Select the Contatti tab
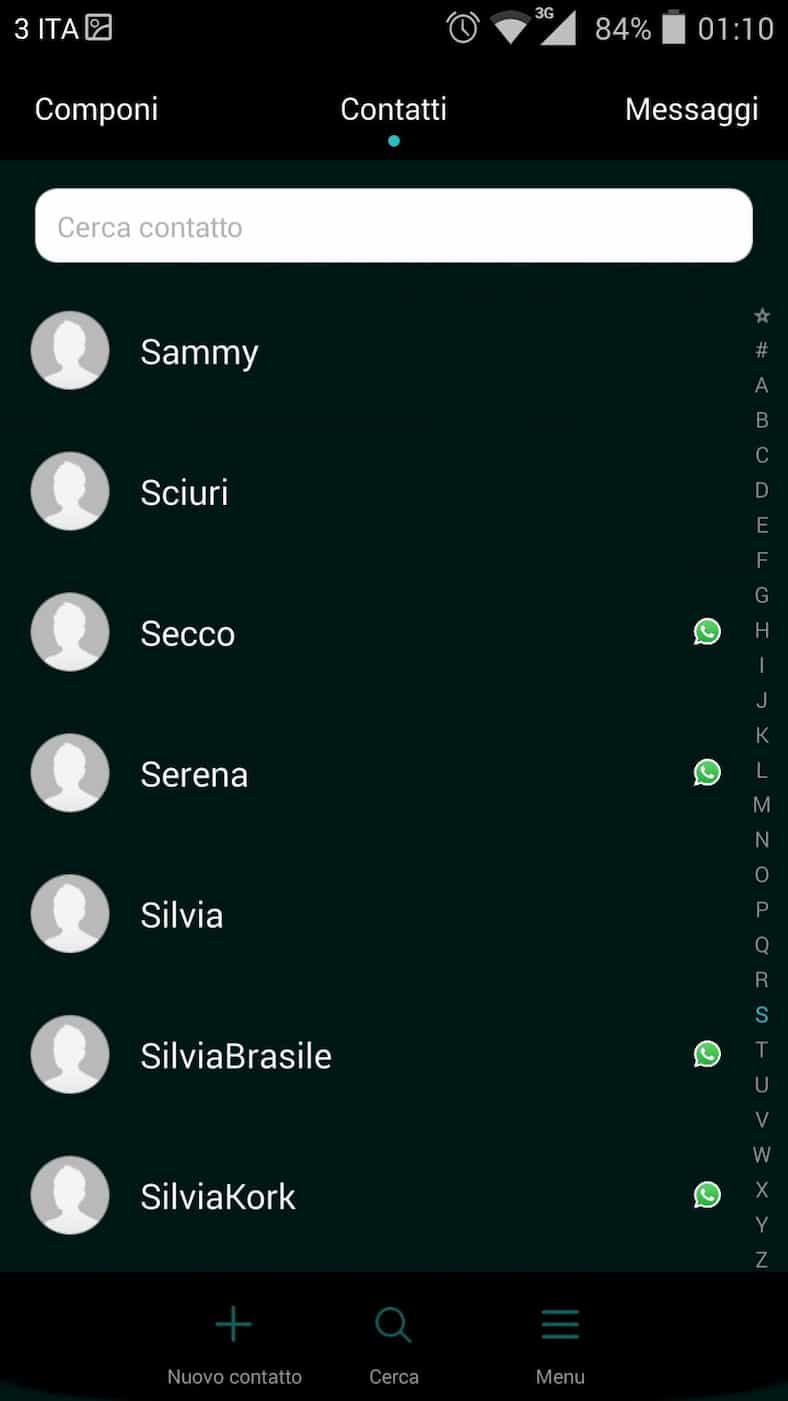 coord(393,109)
